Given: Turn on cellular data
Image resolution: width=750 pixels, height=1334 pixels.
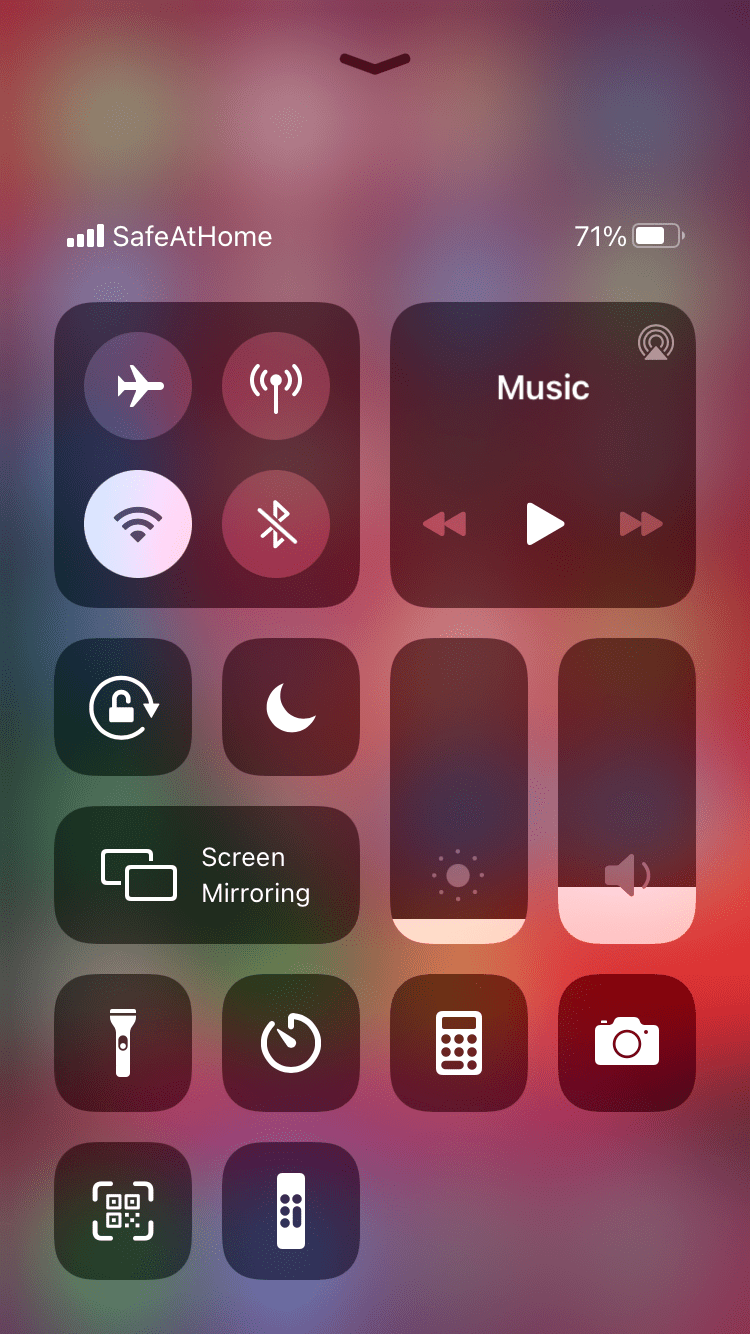Looking at the screenshot, I should tap(275, 386).
